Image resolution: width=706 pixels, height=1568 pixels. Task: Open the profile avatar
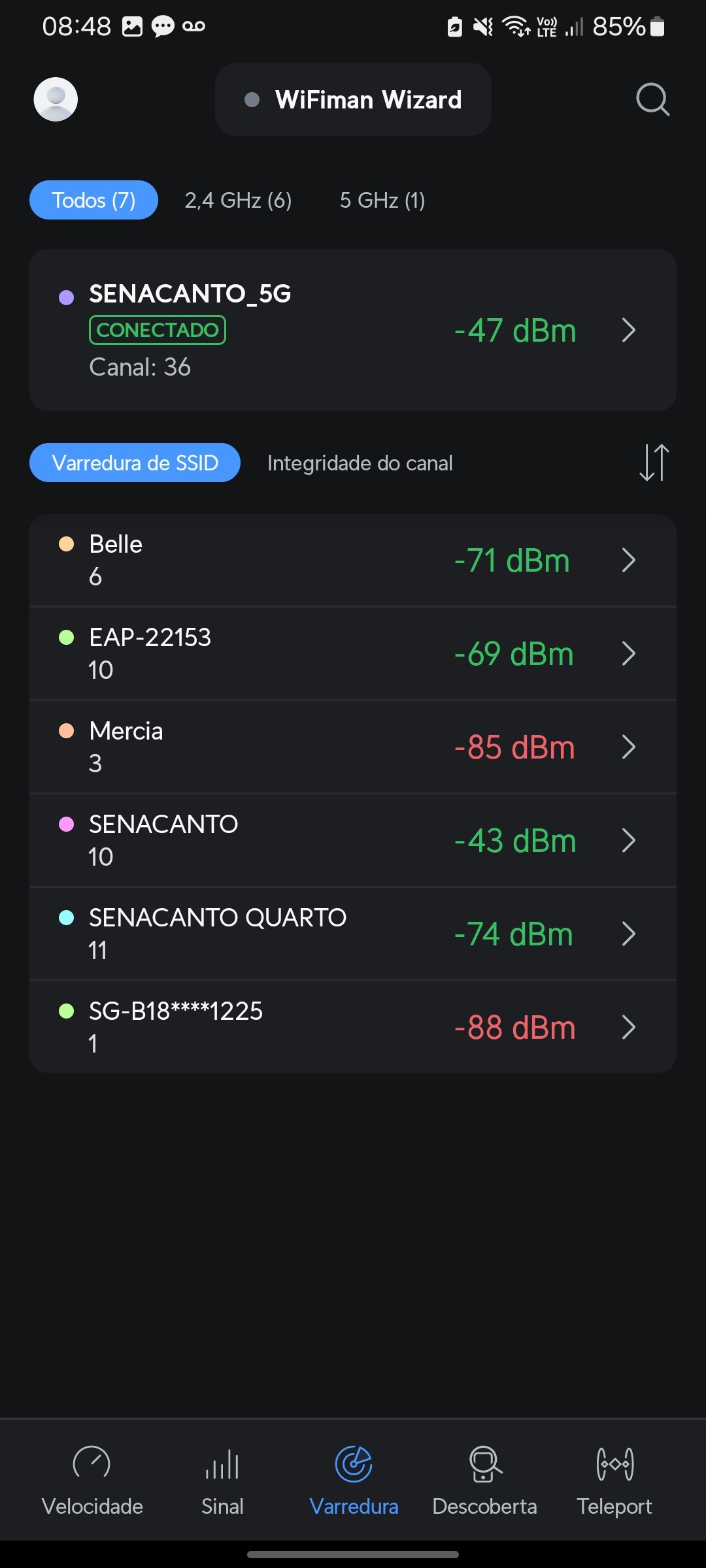click(x=56, y=99)
